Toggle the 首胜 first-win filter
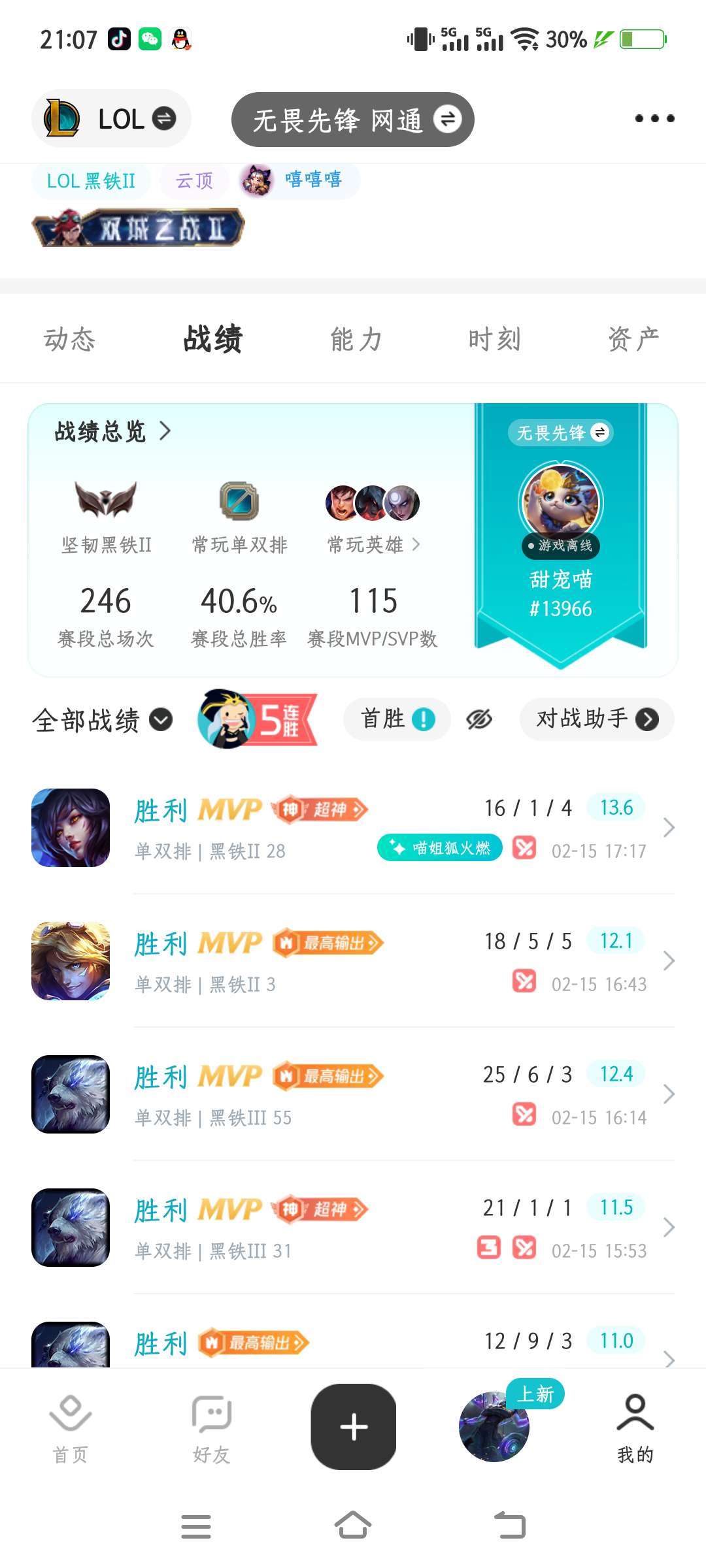The height and width of the screenshot is (1568, 706). pyautogui.click(x=396, y=719)
